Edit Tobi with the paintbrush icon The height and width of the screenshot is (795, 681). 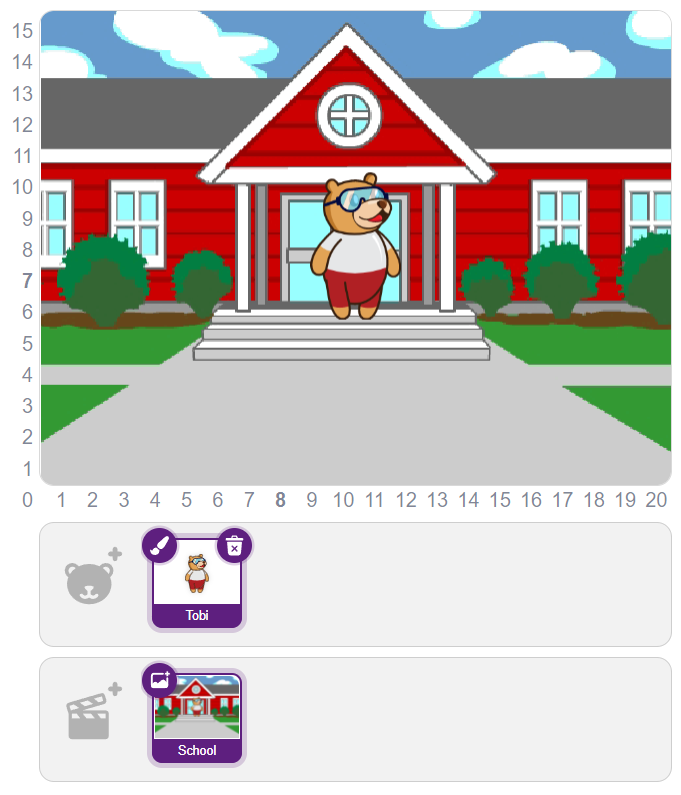[x=159, y=546]
